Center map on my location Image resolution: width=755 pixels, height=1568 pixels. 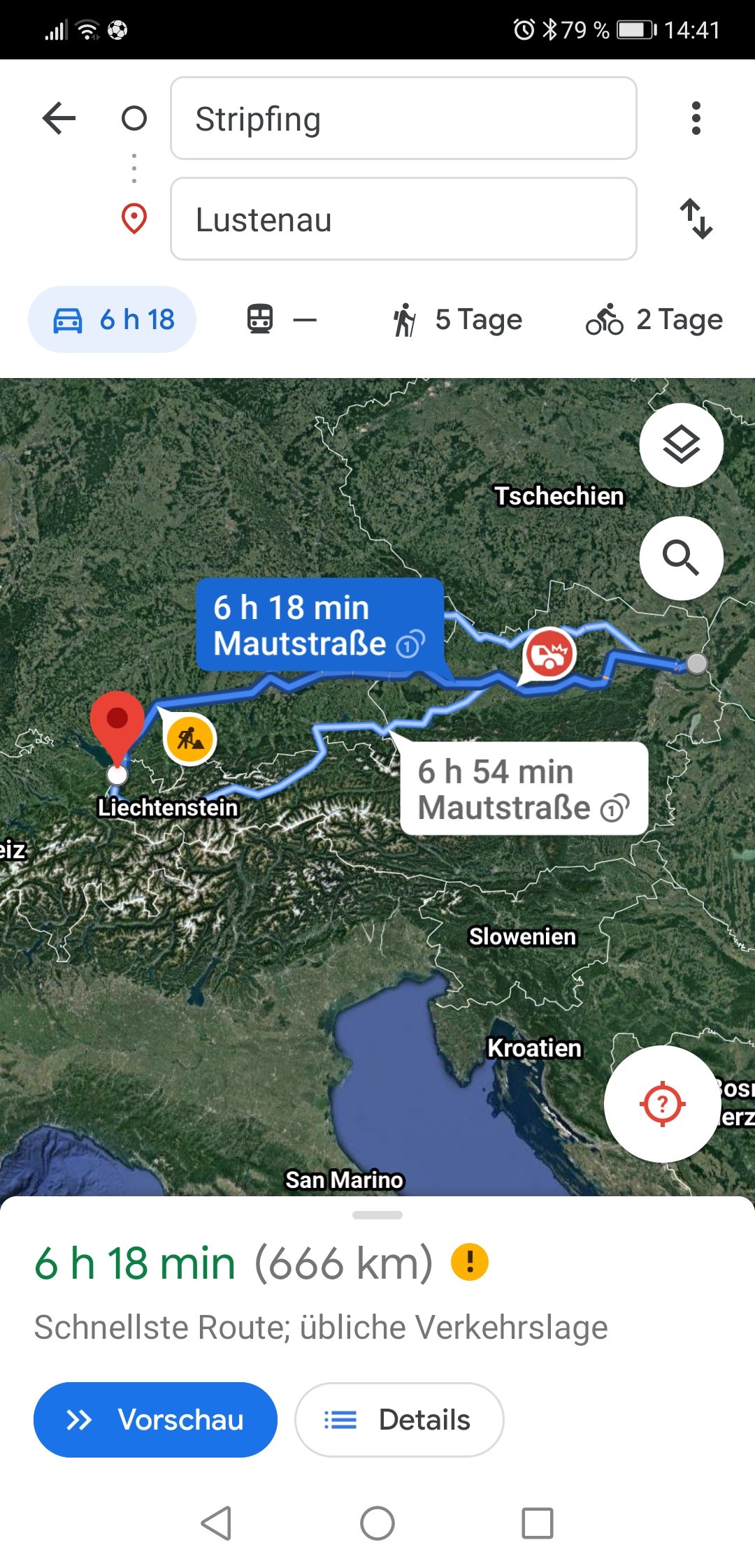(x=662, y=1104)
